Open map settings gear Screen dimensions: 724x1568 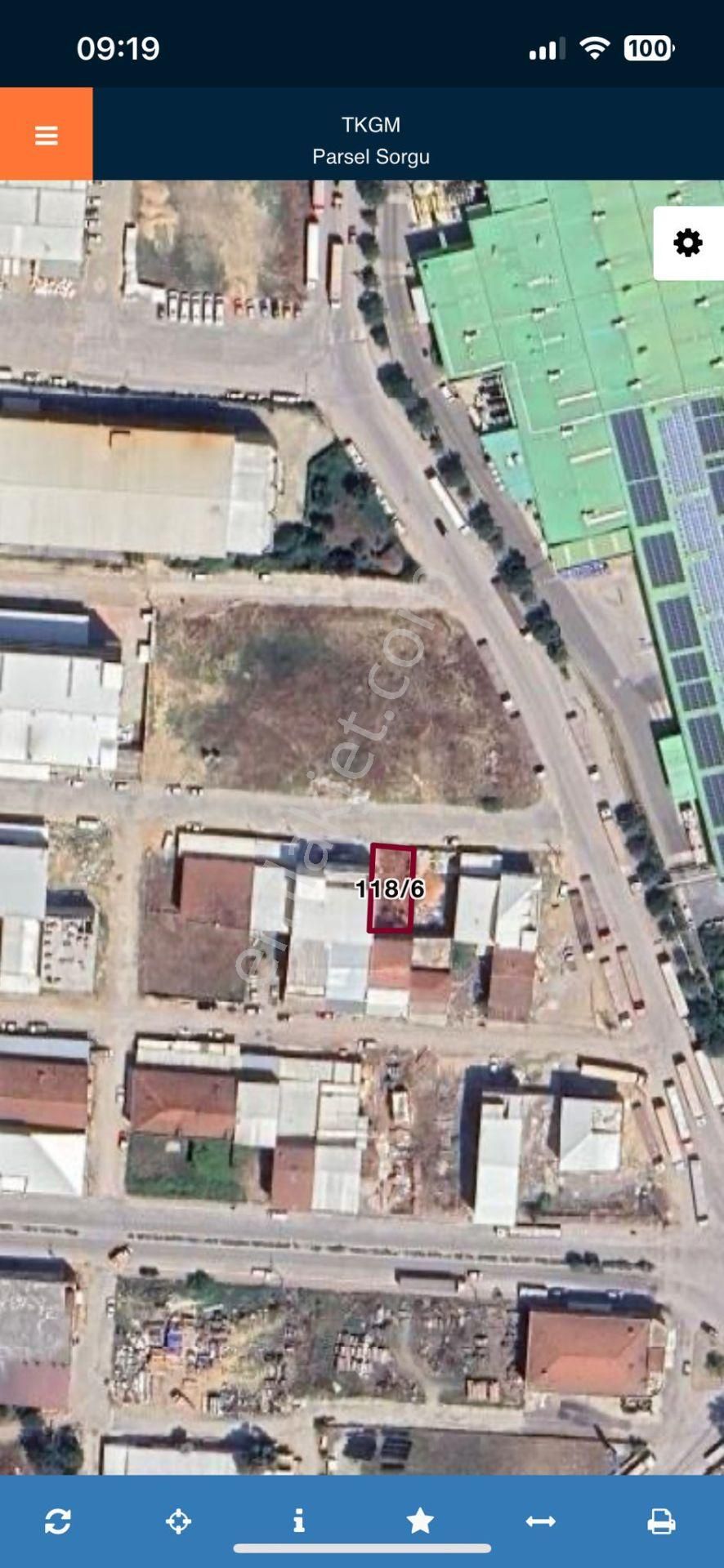(688, 243)
